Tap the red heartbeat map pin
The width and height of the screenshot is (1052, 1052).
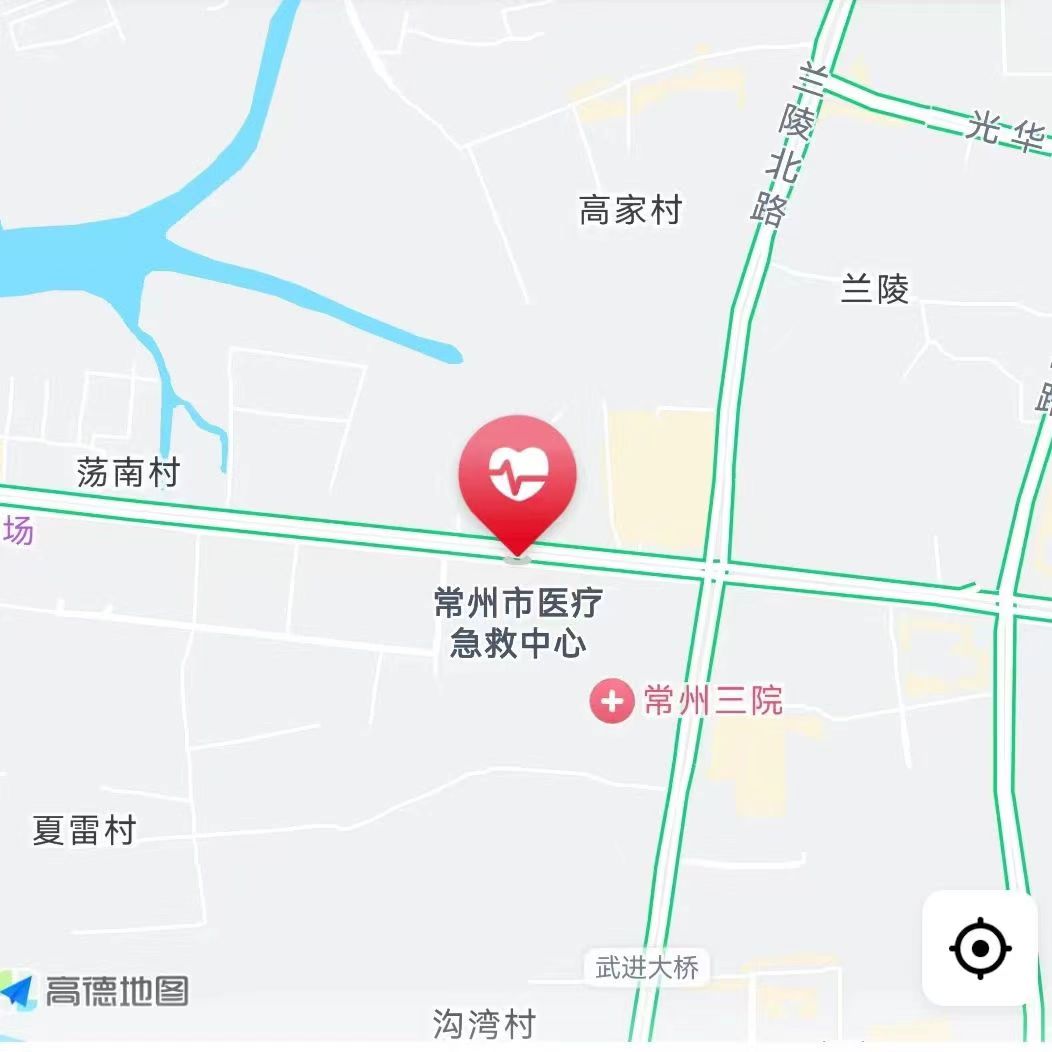[517, 474]
